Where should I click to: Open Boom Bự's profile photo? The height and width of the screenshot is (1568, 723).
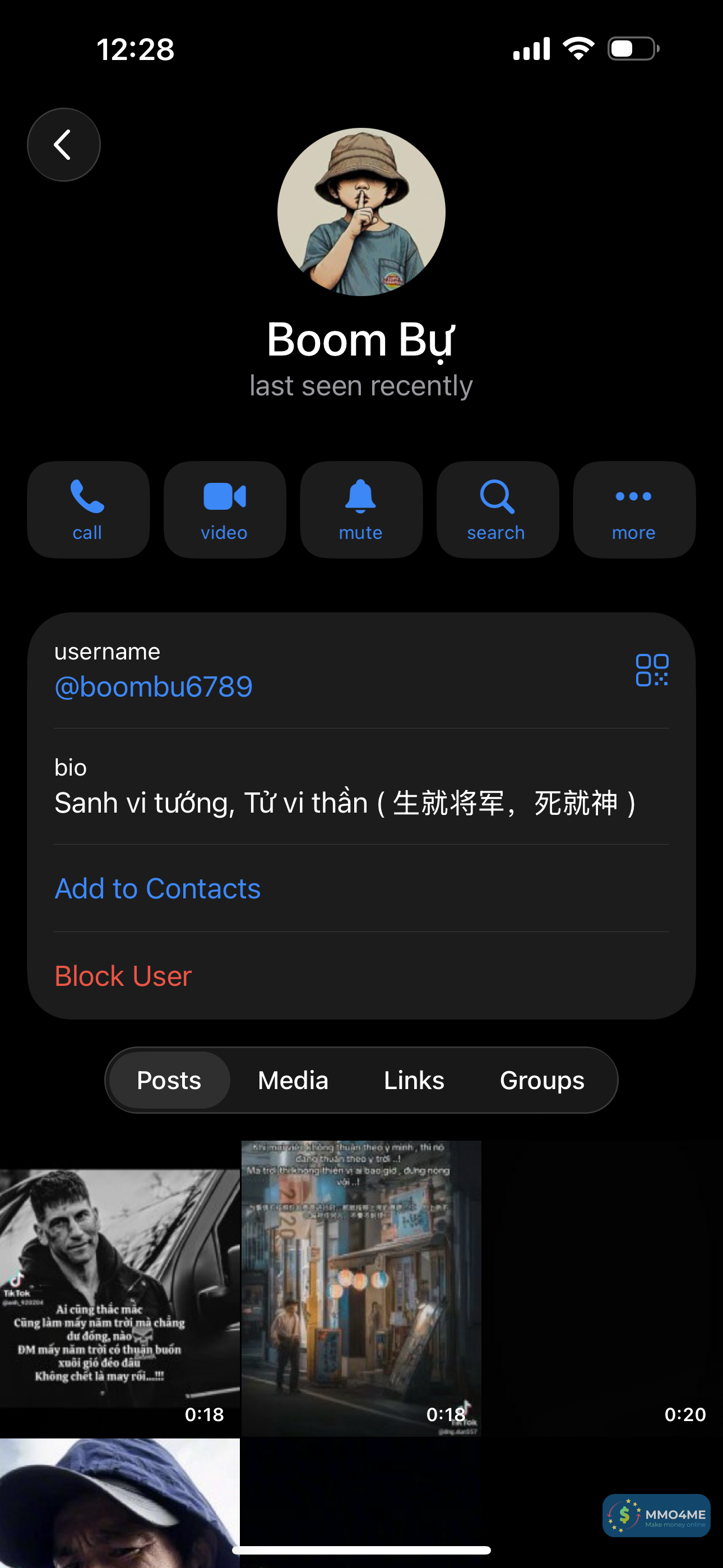(361, 212)
